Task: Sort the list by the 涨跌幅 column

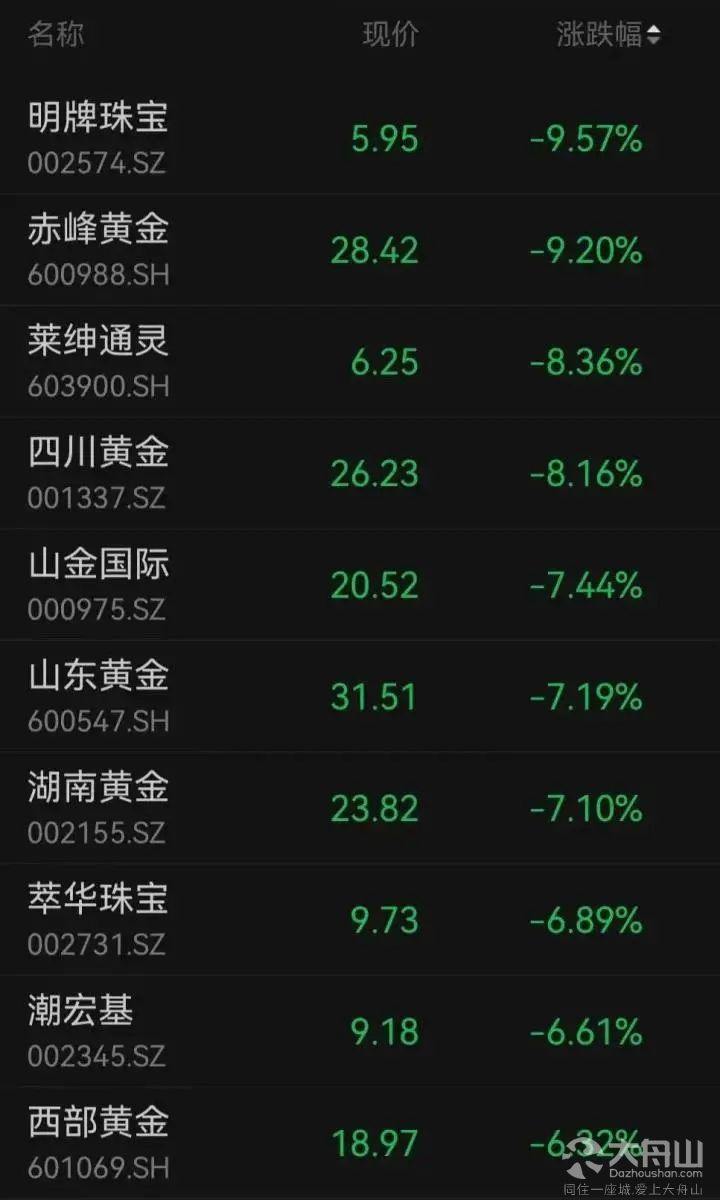Action: [608, 35]
